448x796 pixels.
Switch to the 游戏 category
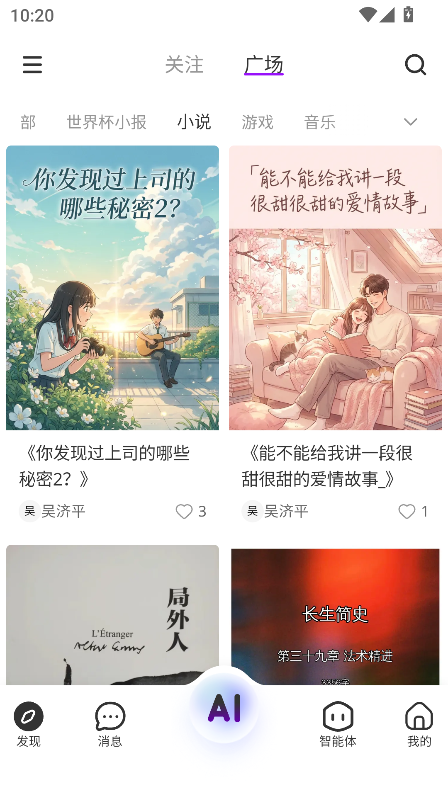point(257,122)
